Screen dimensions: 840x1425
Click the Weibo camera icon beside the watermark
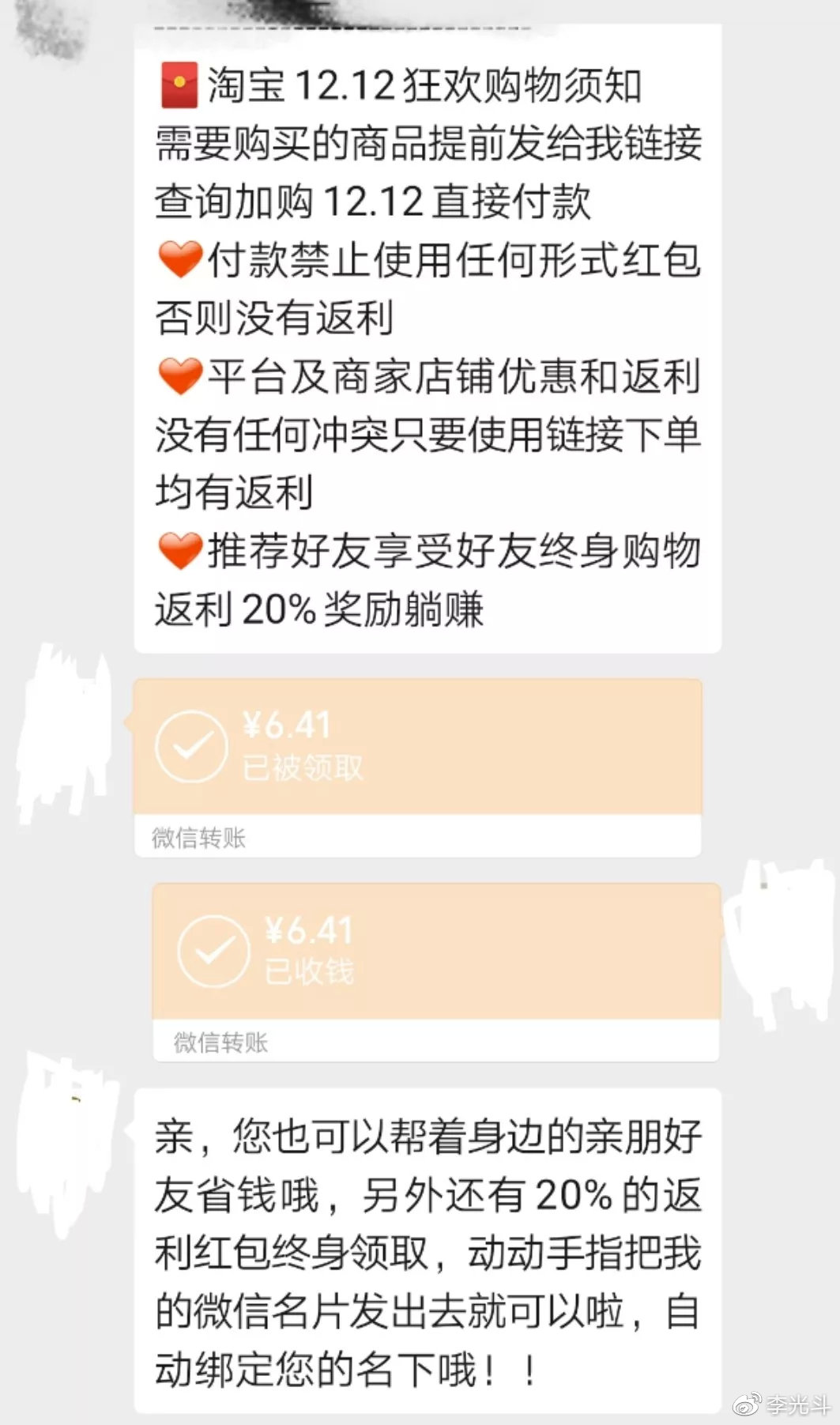pos(747,1404)
